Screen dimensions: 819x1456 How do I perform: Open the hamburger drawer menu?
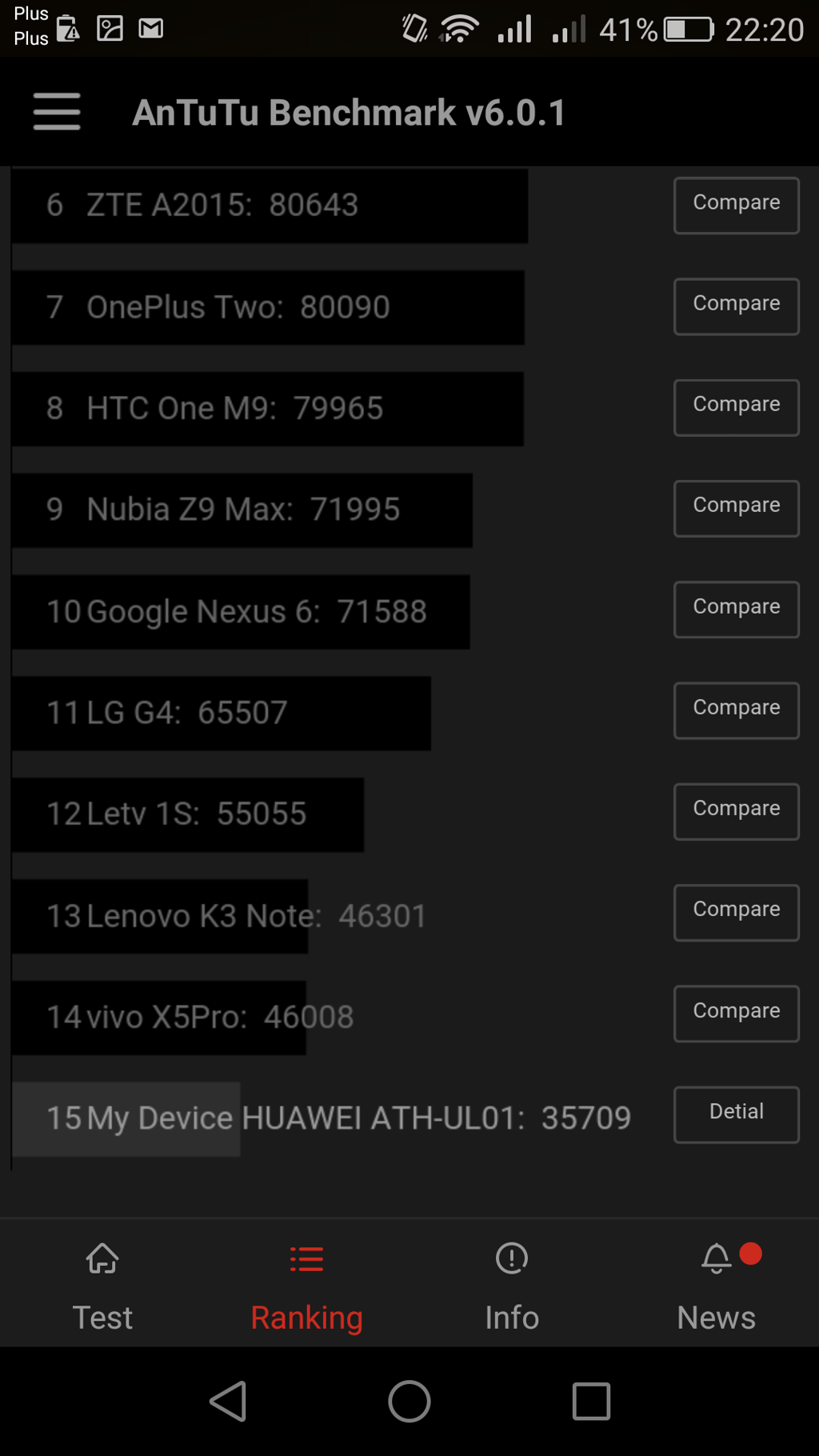click(57, 111)
